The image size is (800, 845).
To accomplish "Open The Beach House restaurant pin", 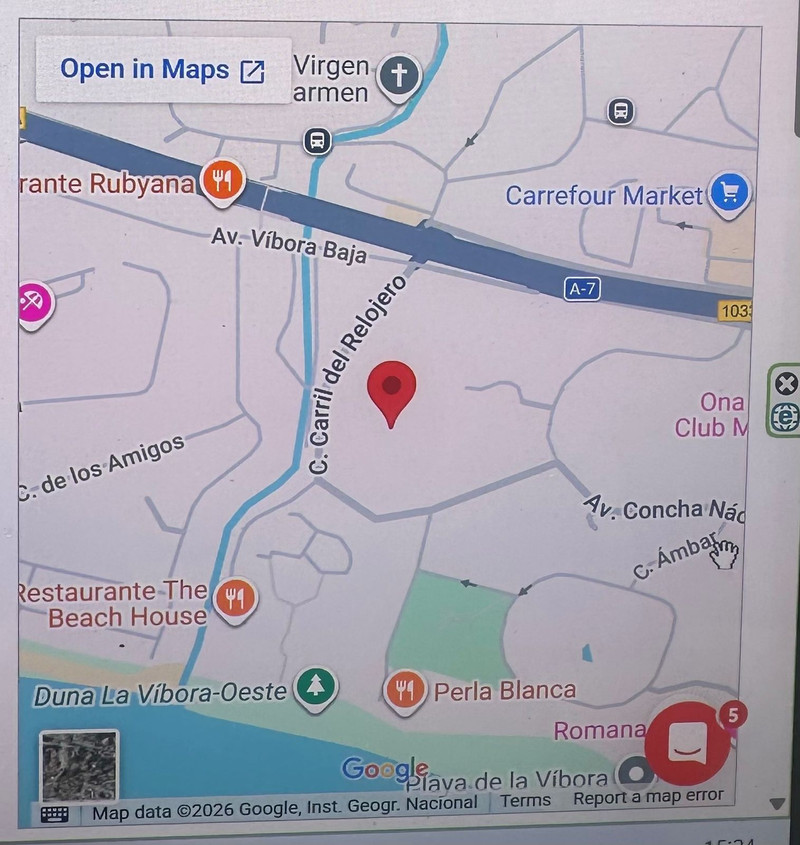I will point(235,599).
